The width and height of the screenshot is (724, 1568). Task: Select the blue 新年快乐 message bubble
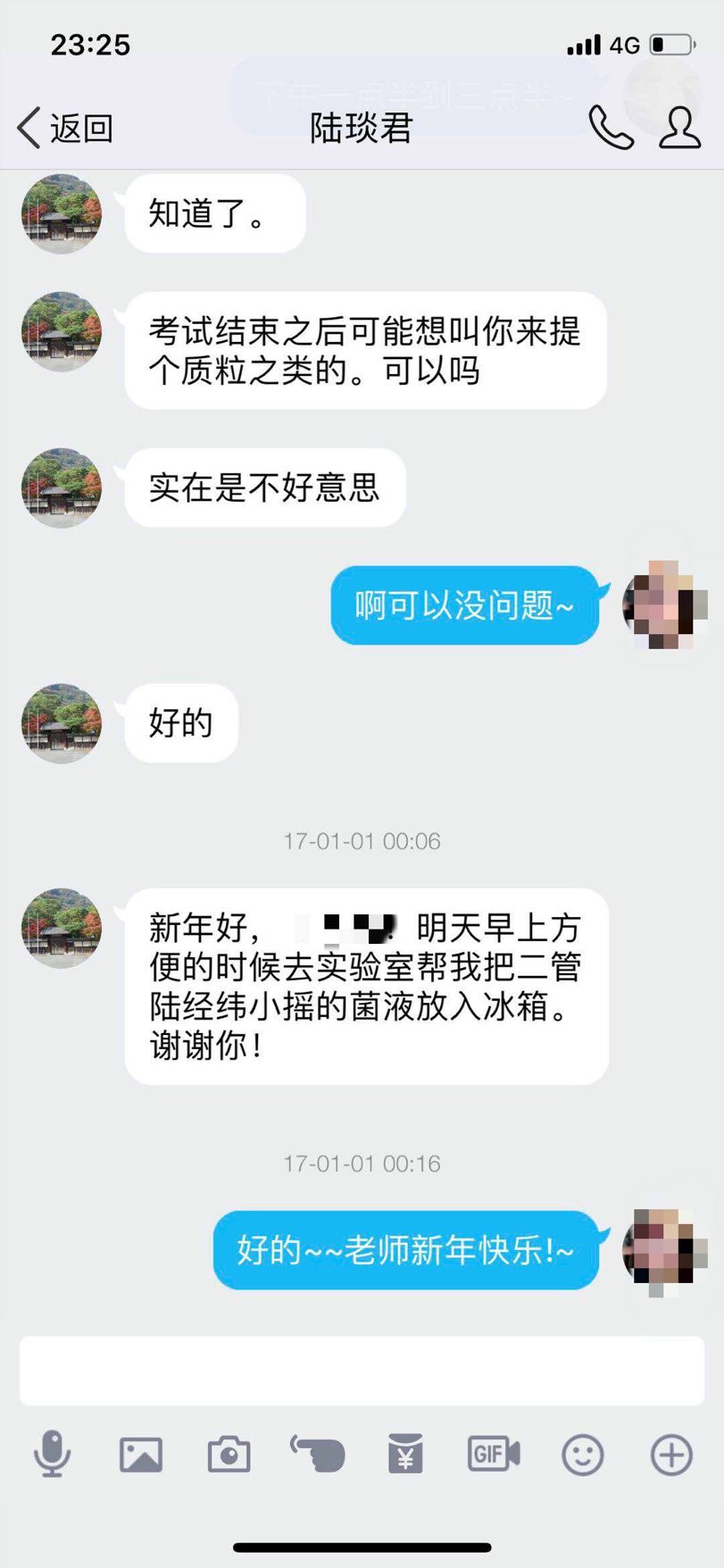tap(406, 1250)
